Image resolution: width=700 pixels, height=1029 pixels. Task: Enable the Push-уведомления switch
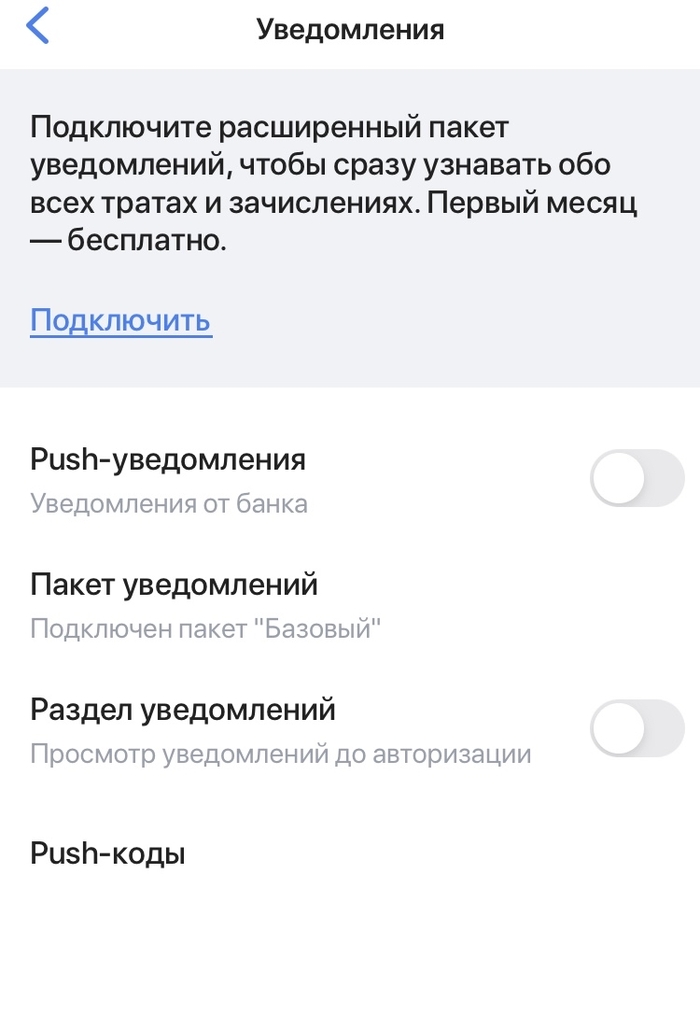click(637, 479)
